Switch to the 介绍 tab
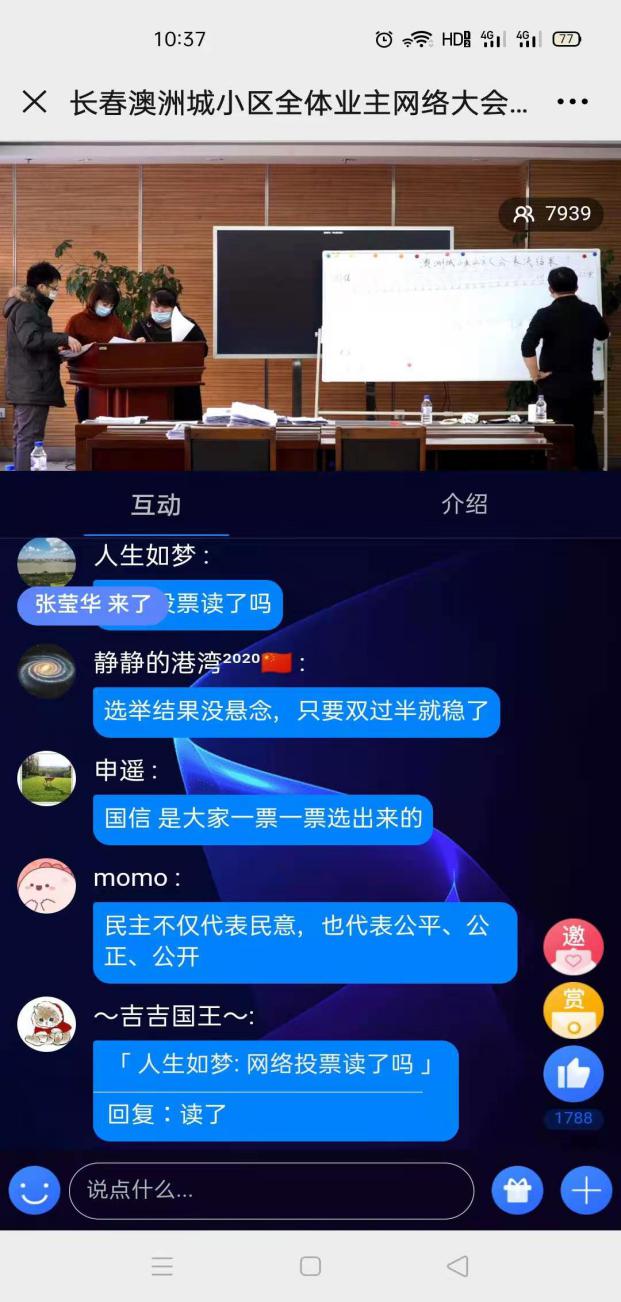The width and height of the screenshot is (621, 1302). click(464, 504)
